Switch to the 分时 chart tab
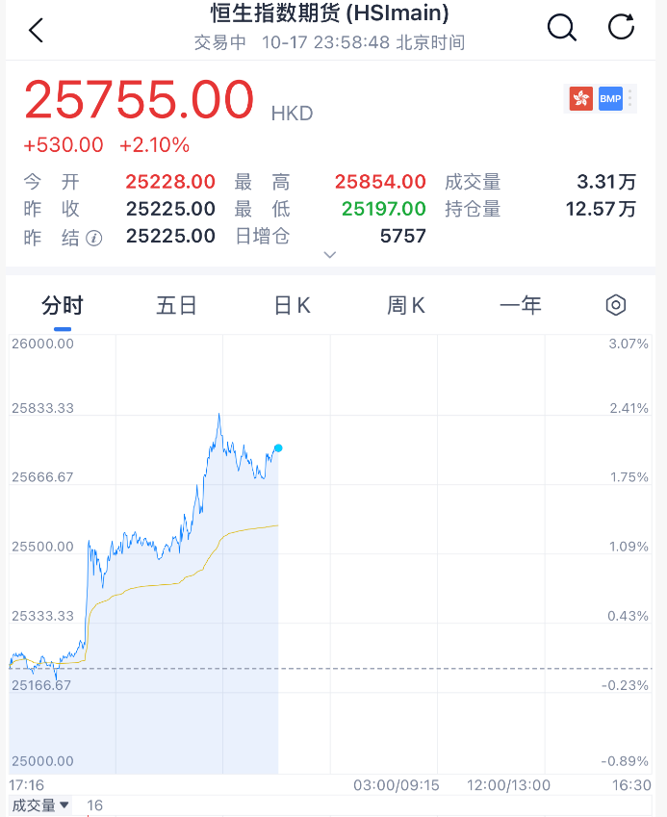 pyautogui.click(x=62, y=306)
